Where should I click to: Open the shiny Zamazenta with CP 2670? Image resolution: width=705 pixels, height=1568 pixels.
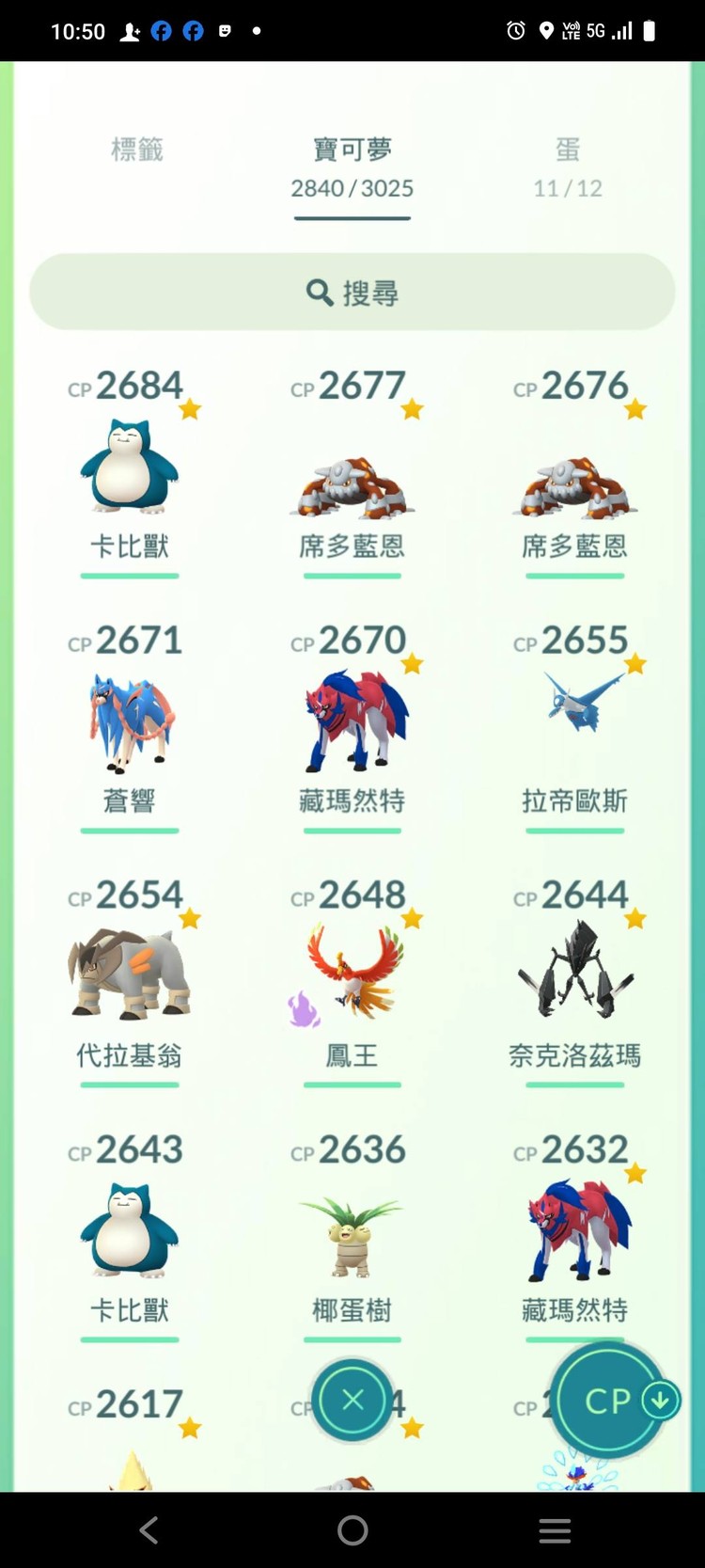pyautogui.click(x=352, y=724)
